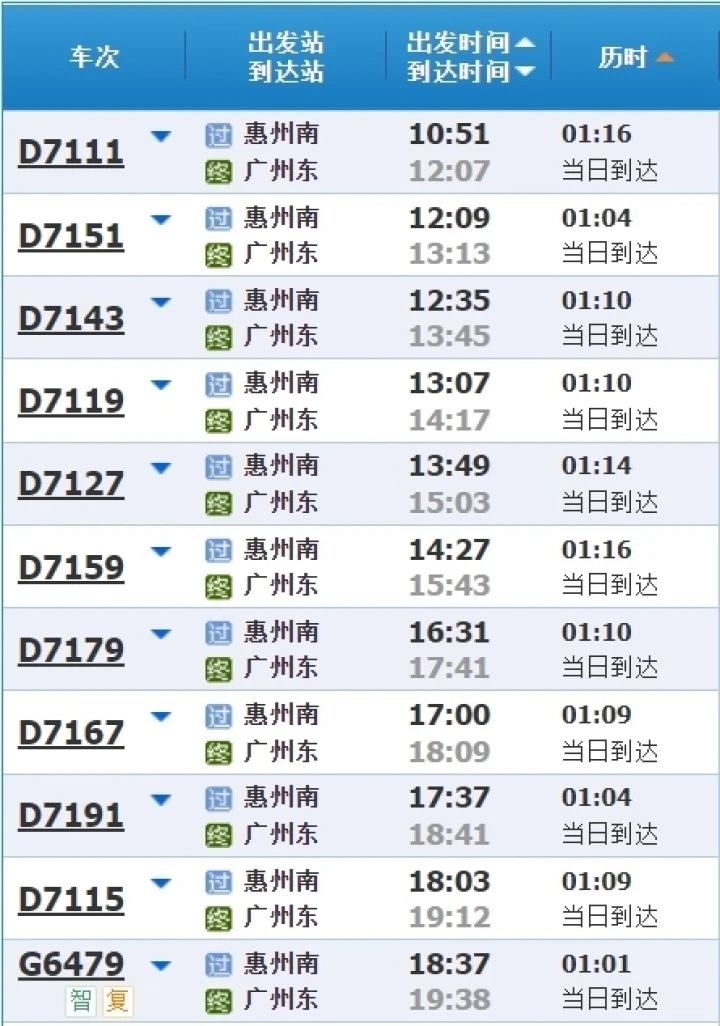The height and width of the screenshot is (1026, 720).
Task: Expand the stops list for D7159
Action: tap(161, 552)
